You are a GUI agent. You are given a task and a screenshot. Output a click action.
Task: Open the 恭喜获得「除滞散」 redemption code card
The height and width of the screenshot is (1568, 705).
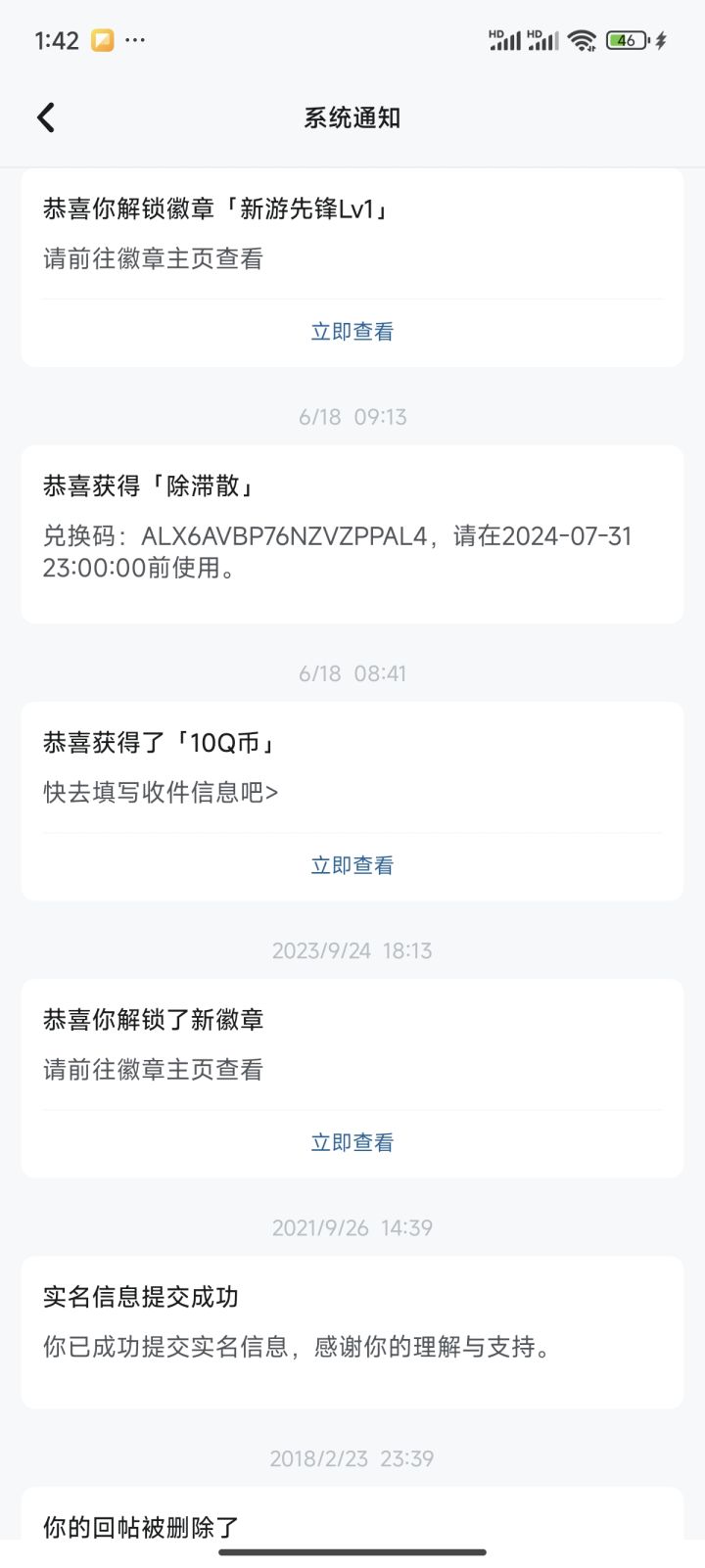[352, 534]
